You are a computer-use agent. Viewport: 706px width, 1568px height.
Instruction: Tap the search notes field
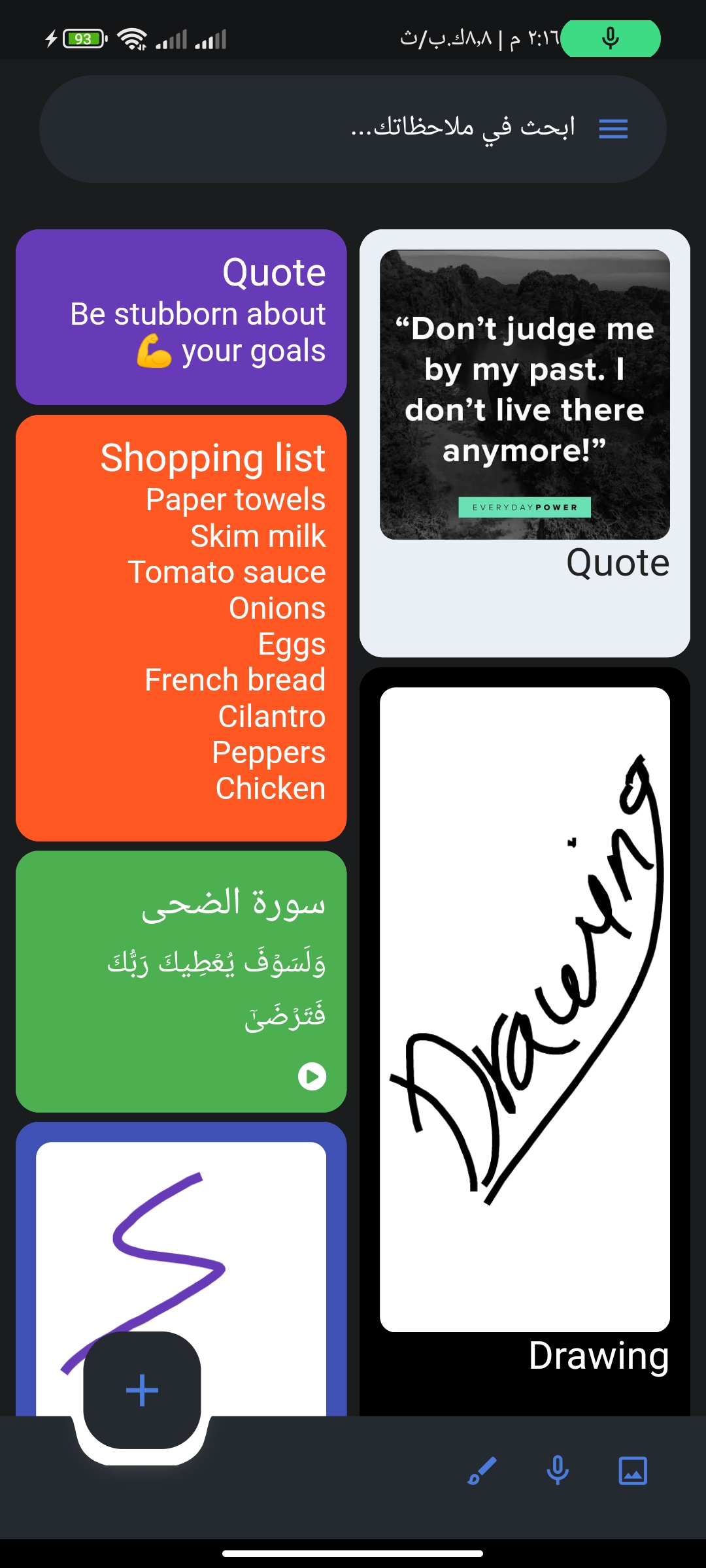click(353, 129)
